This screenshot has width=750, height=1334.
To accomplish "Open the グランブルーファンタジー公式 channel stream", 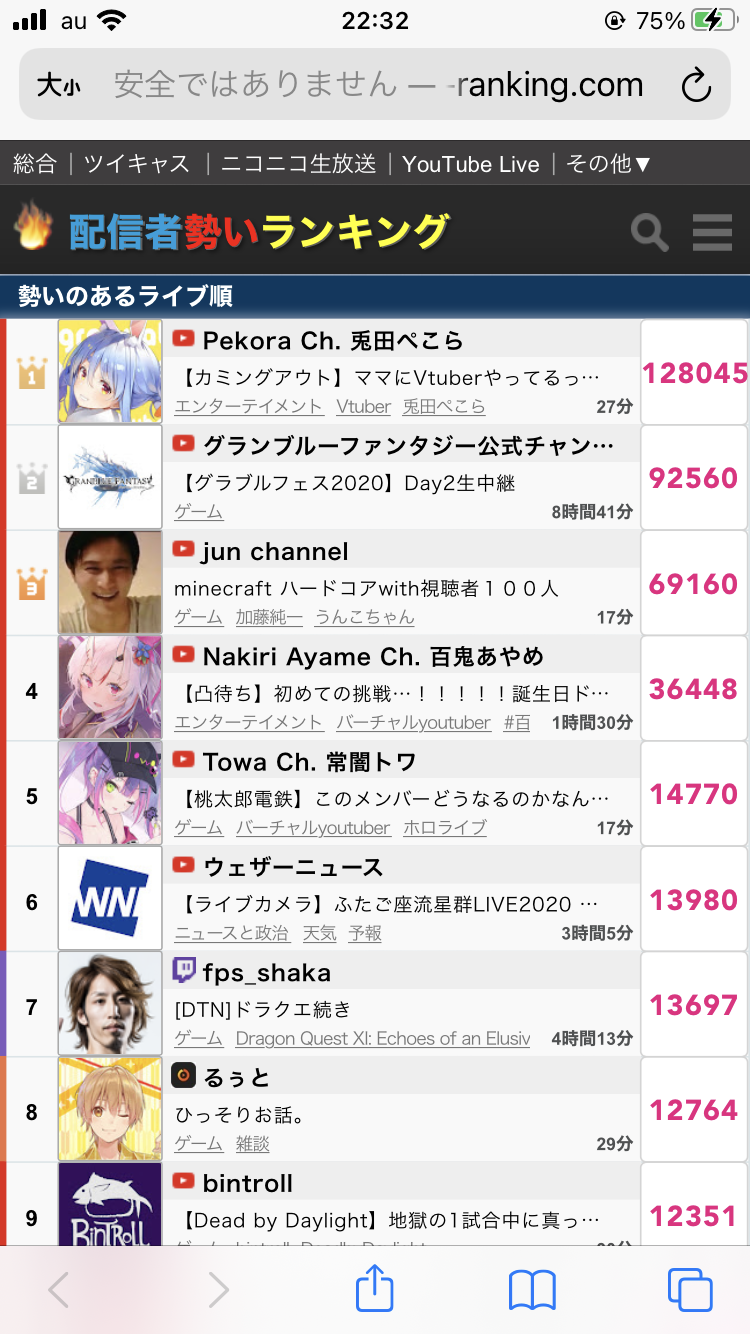I will pos(408,446).
